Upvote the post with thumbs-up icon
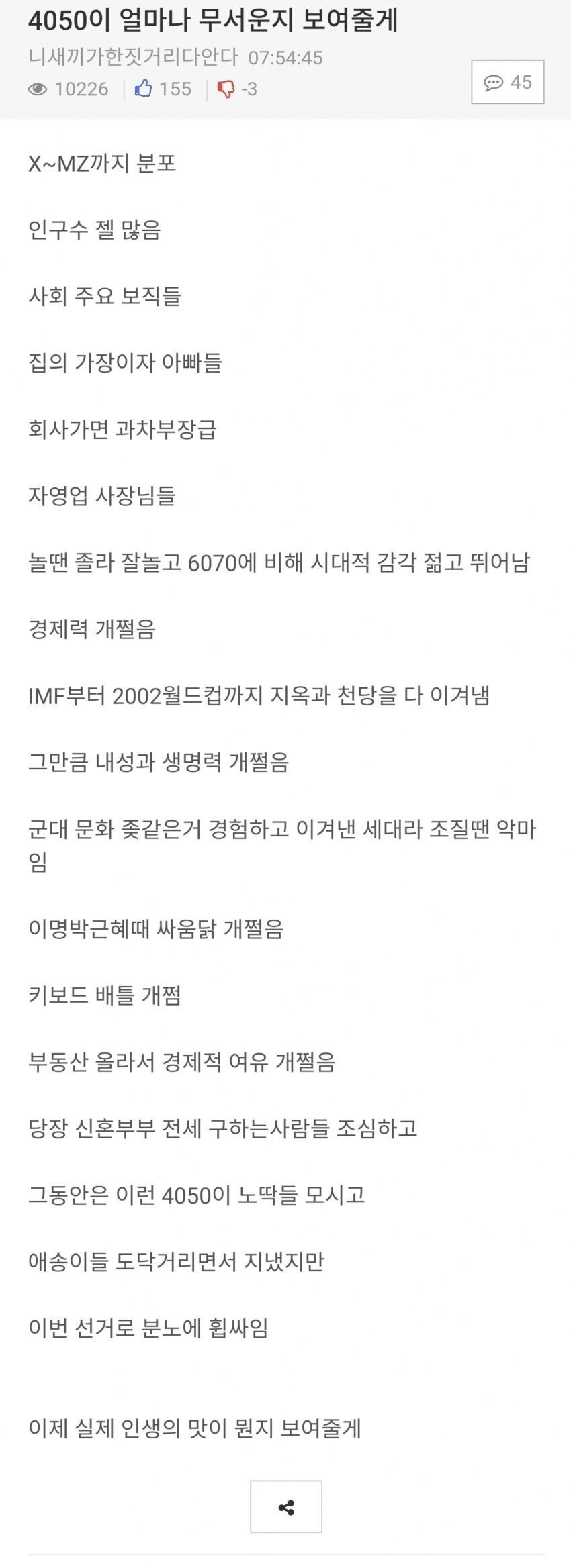The height and width of the screenshot is (1568, 571). point(144,89)
